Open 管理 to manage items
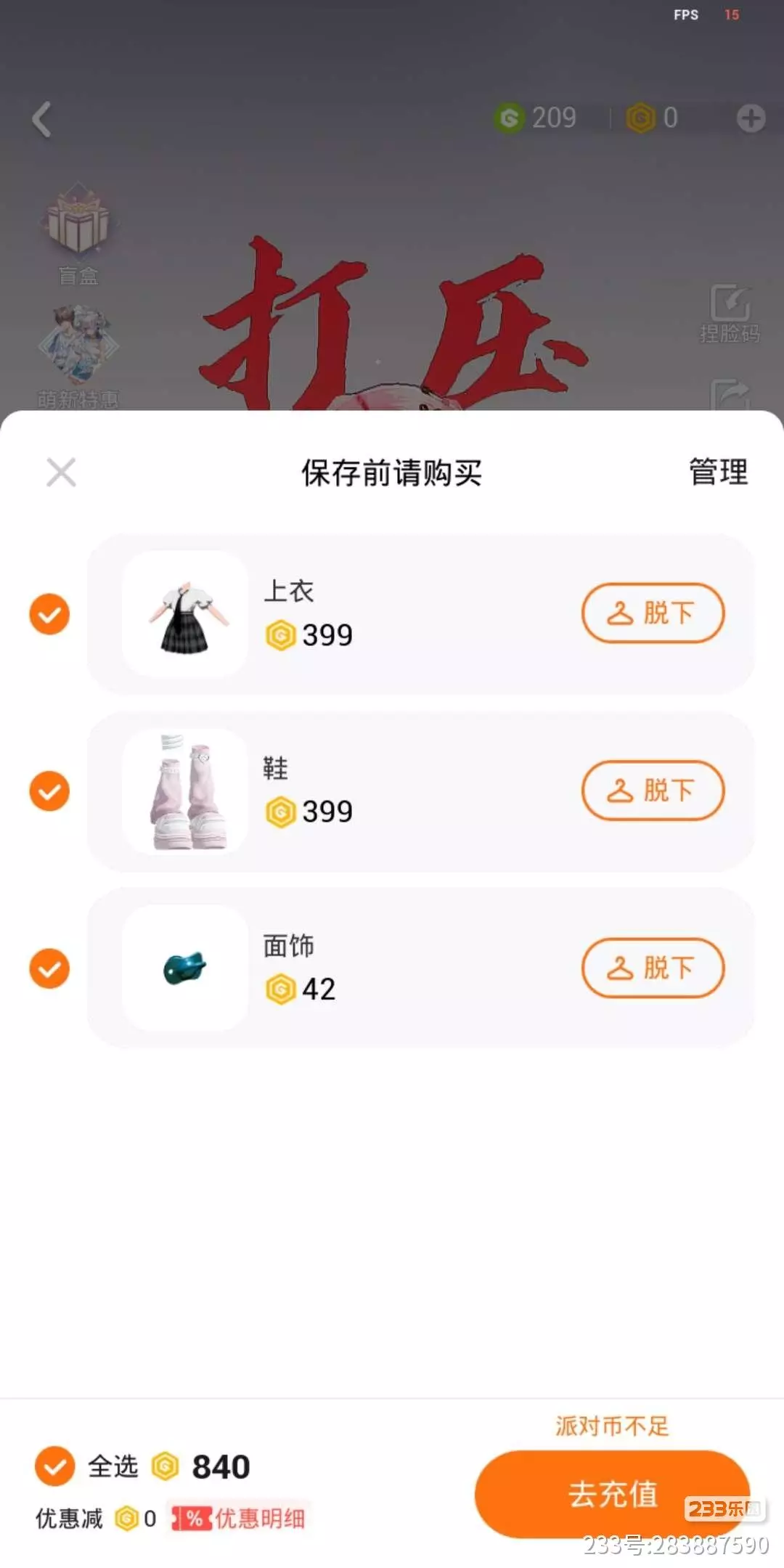The width and height of the screenshot is (784, 1568). pos(718,473)
